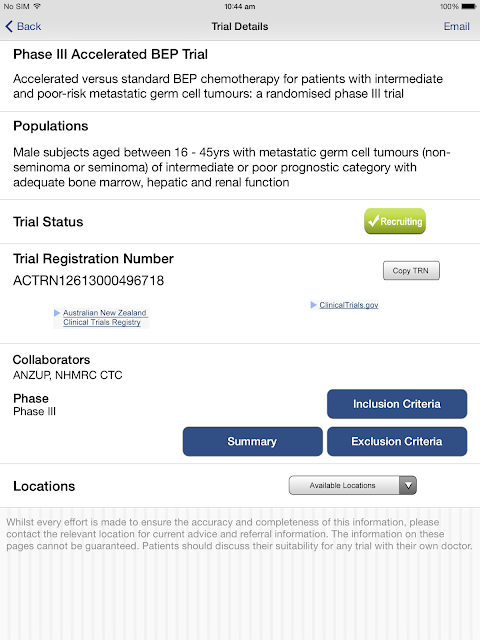Open the trial Summary

pos(252,441)
